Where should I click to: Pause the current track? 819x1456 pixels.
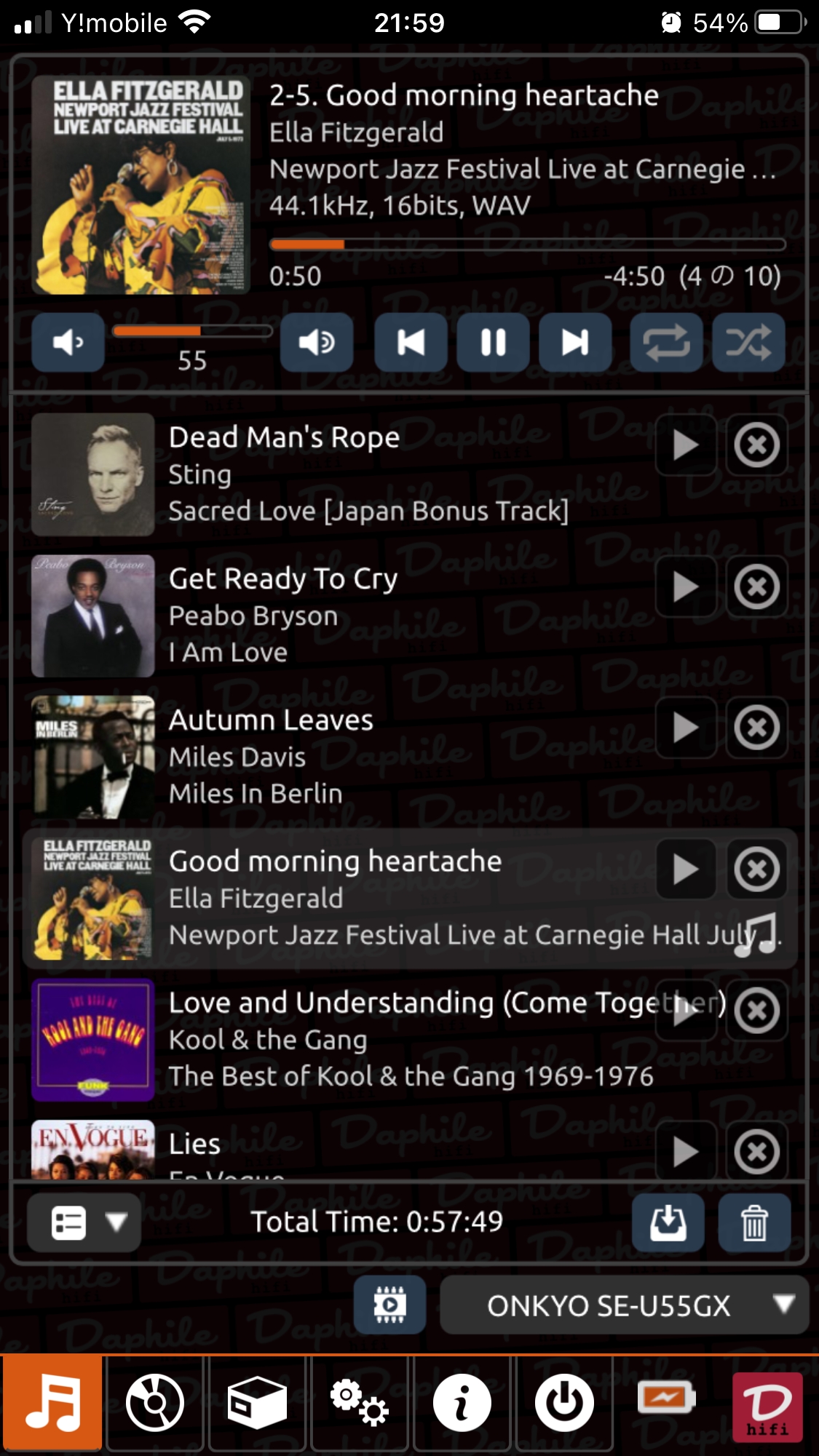coord(493,342)
